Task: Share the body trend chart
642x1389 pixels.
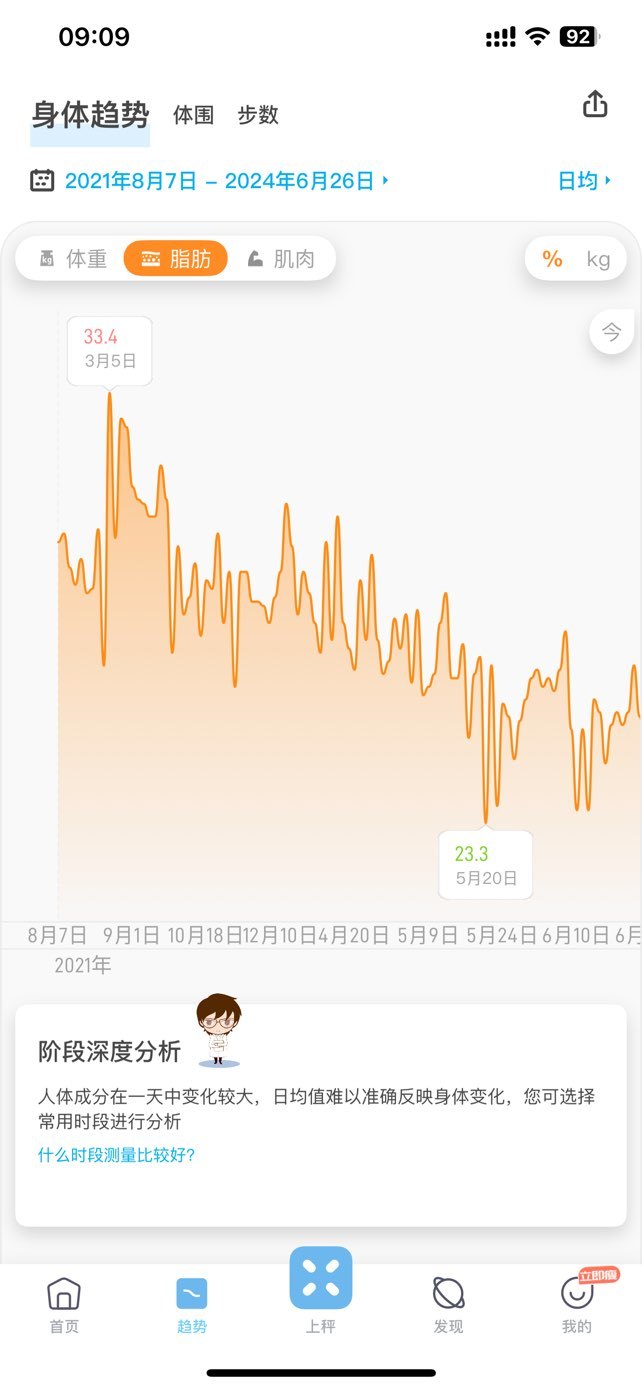Action: (x=595, y=104)
